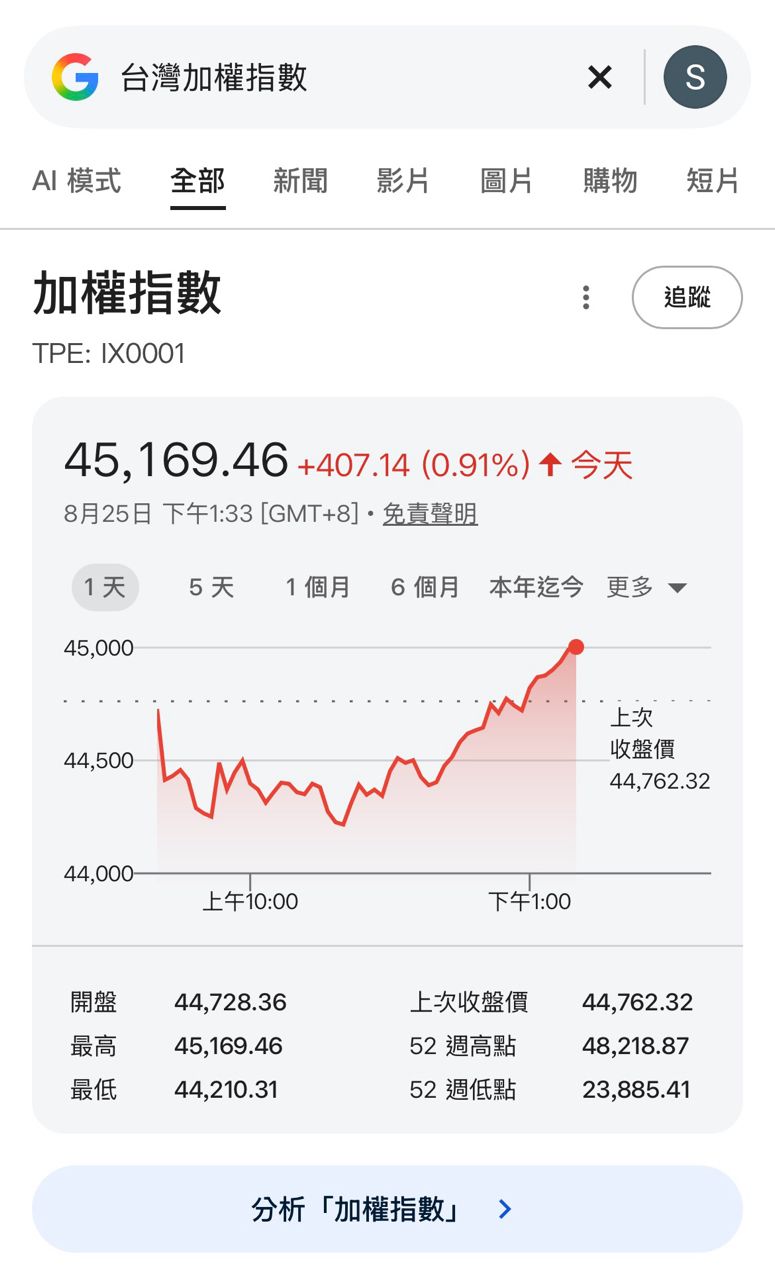
Task: Select the 1 天 chart range
Action: (105, 587)
